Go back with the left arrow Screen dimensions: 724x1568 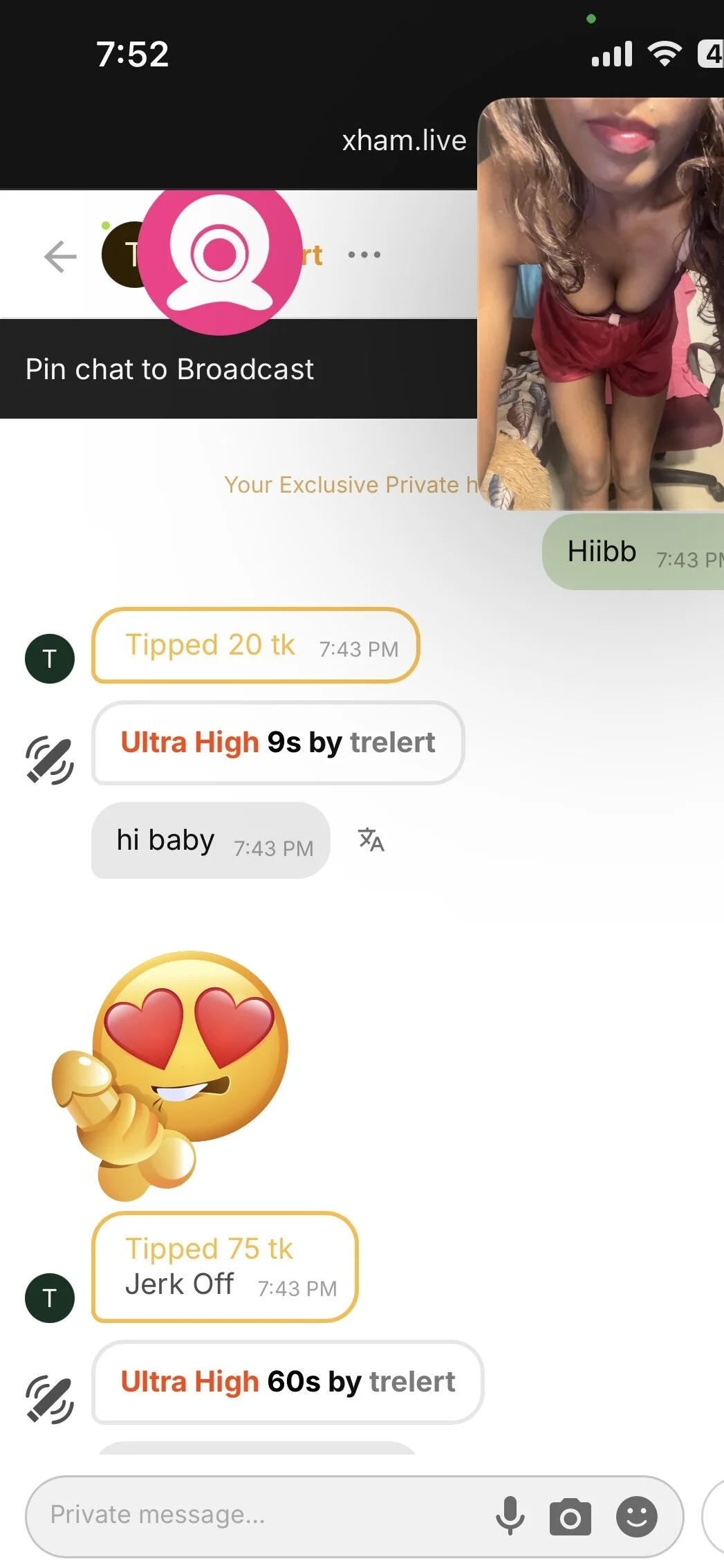point(60,257)
